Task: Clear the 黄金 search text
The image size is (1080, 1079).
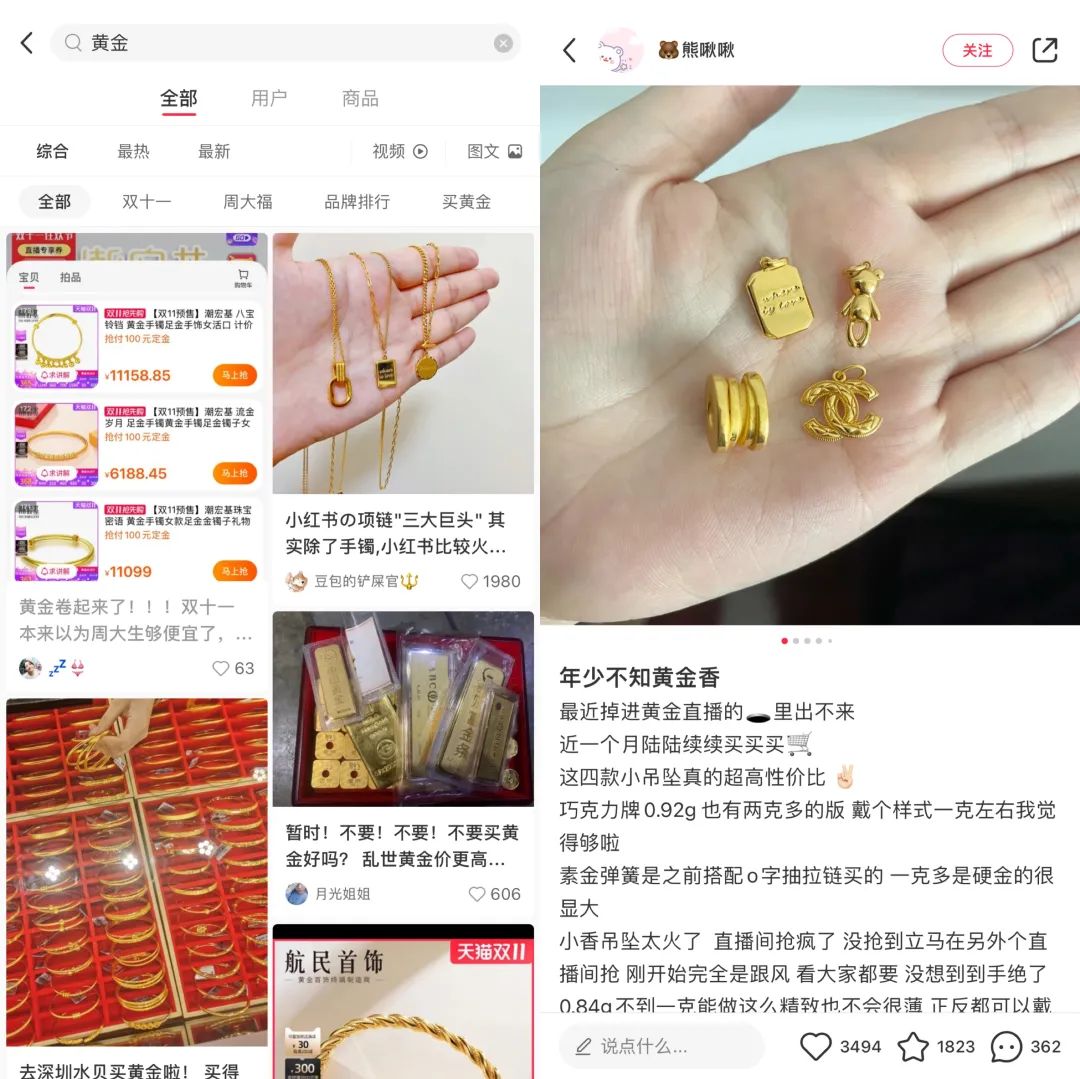Action: [503, 43]
